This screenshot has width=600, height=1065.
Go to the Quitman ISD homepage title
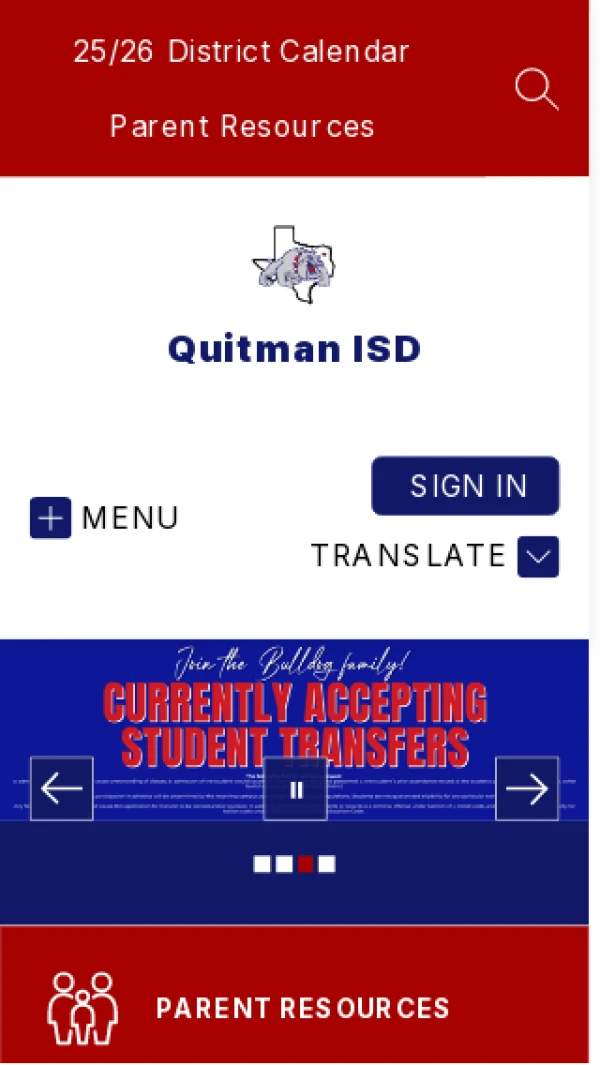pos(294,349)
